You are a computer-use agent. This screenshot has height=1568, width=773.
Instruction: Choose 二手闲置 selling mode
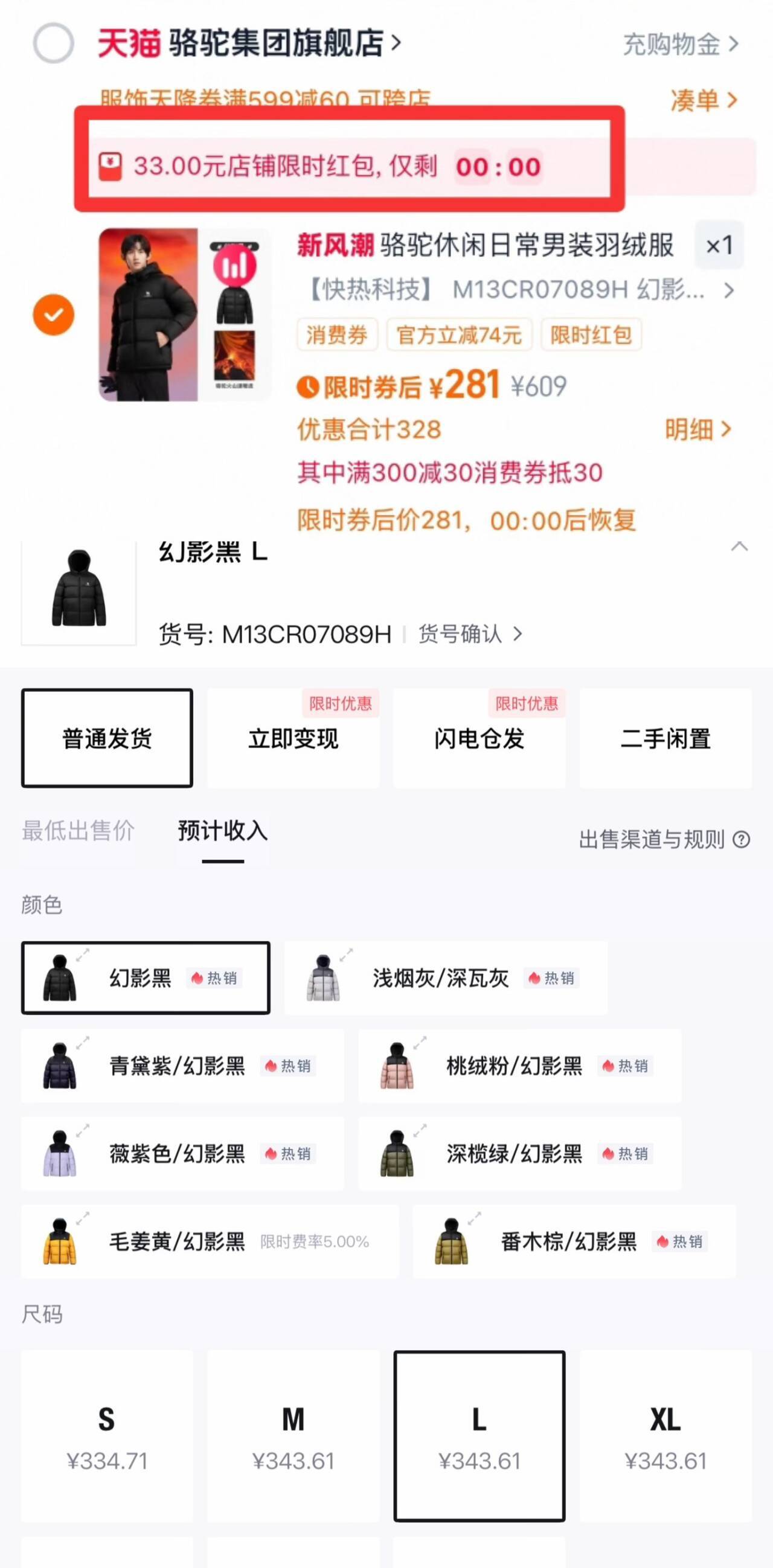666,739
